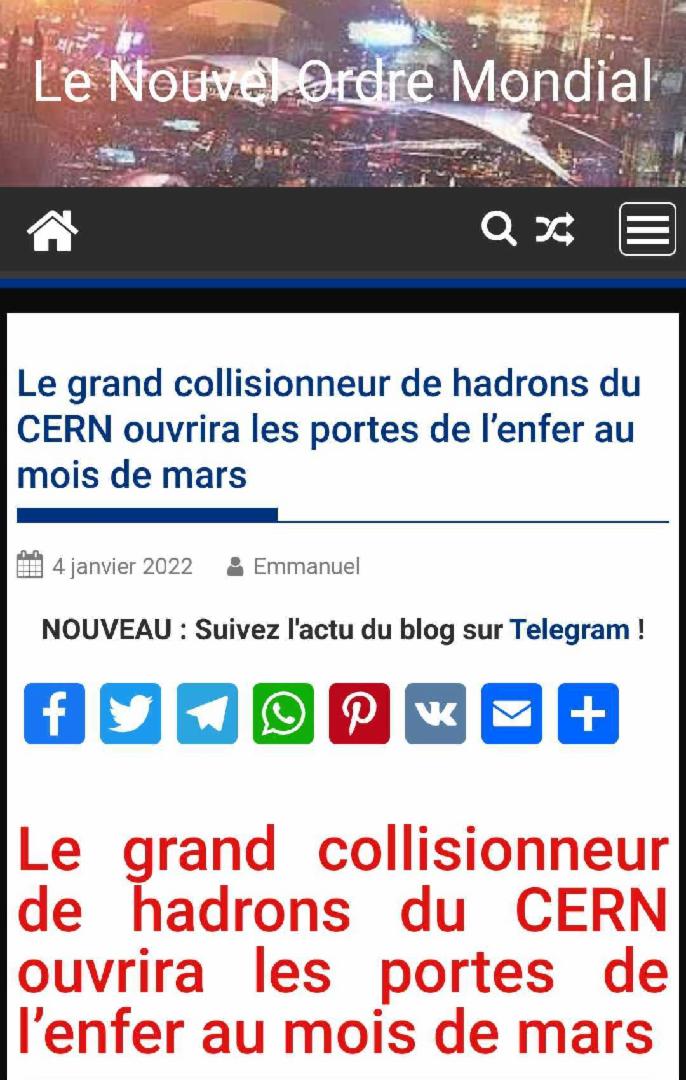This screenshot has width=686, height=1080.
Task: Open the hamburger menu button
Action: pos(647,230)
